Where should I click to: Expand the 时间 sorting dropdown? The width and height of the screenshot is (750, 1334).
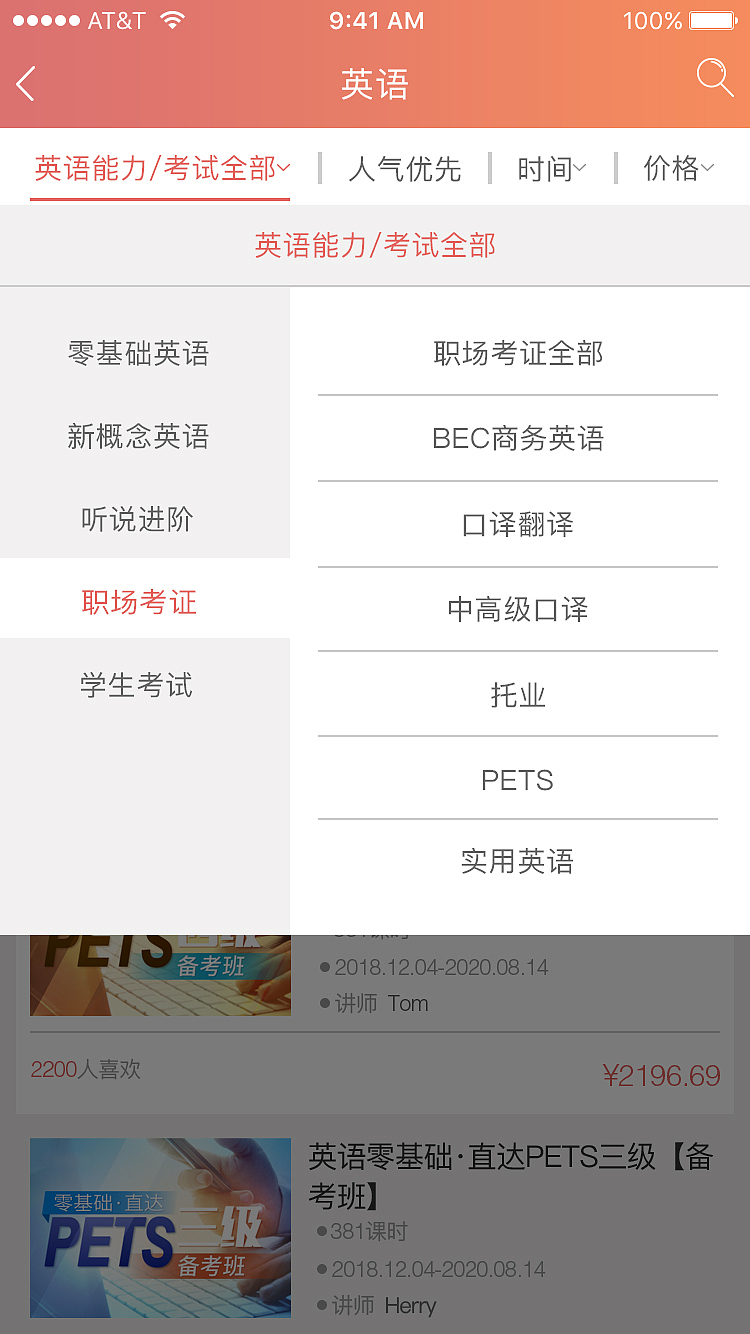pos(547,170)
